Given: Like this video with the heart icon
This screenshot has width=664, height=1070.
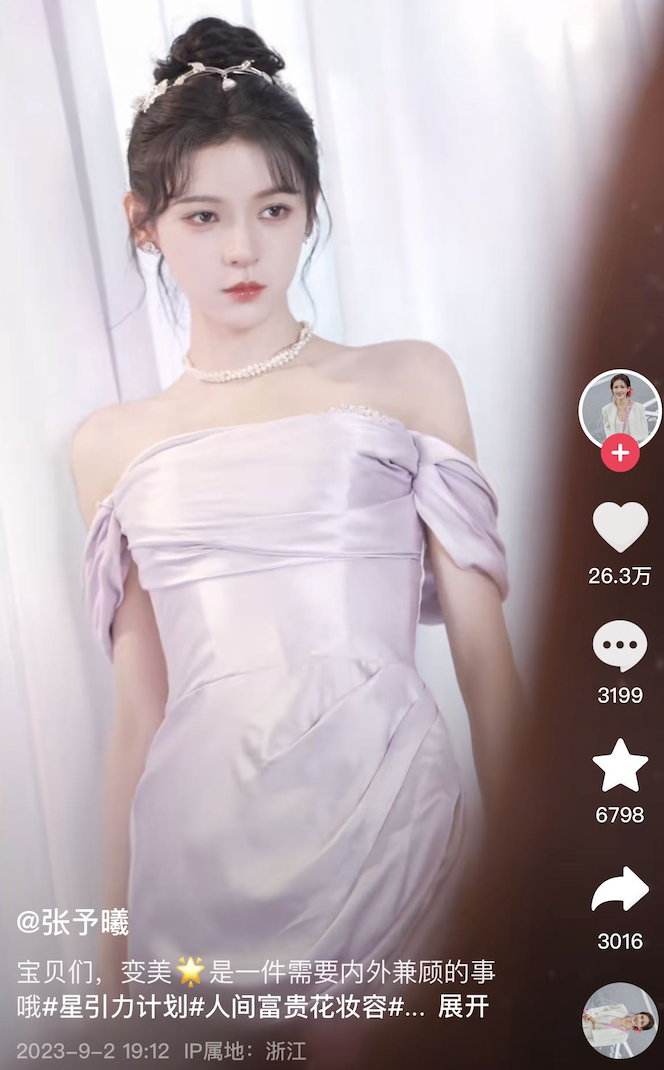Looking at the screenshot, I should click(x=620, y=527).
